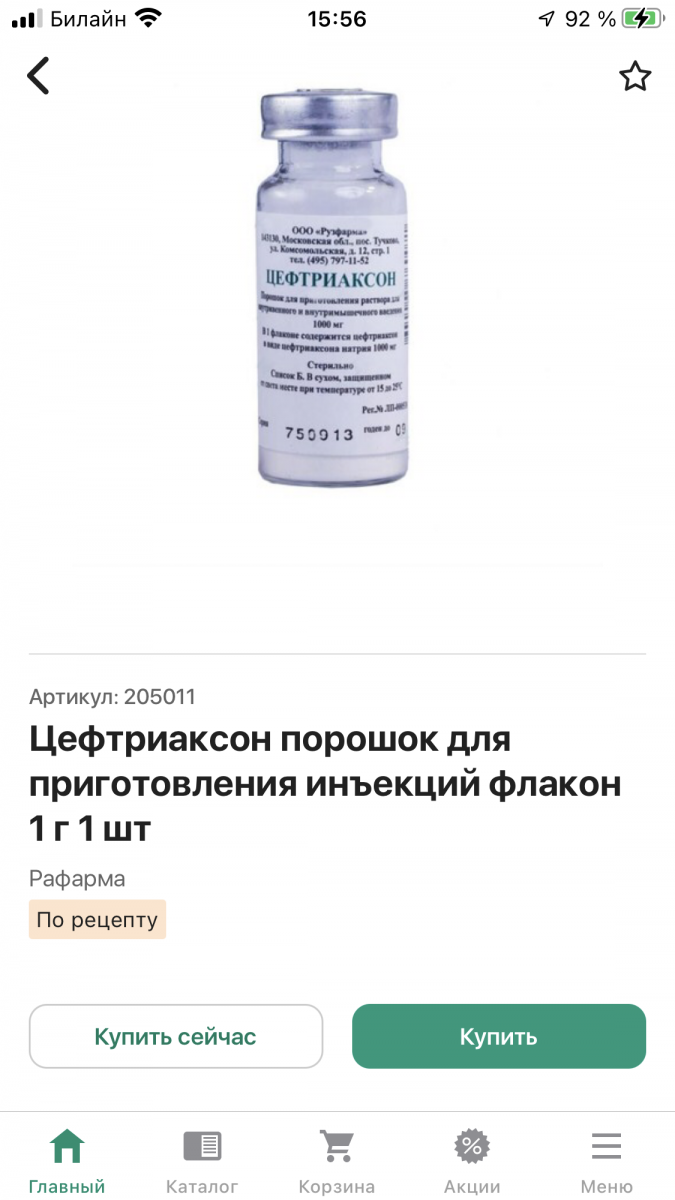The width and height of the screenshot is (675, 1200).
Task: Go back using the arrow icon
Action: (x=38, y=76)
